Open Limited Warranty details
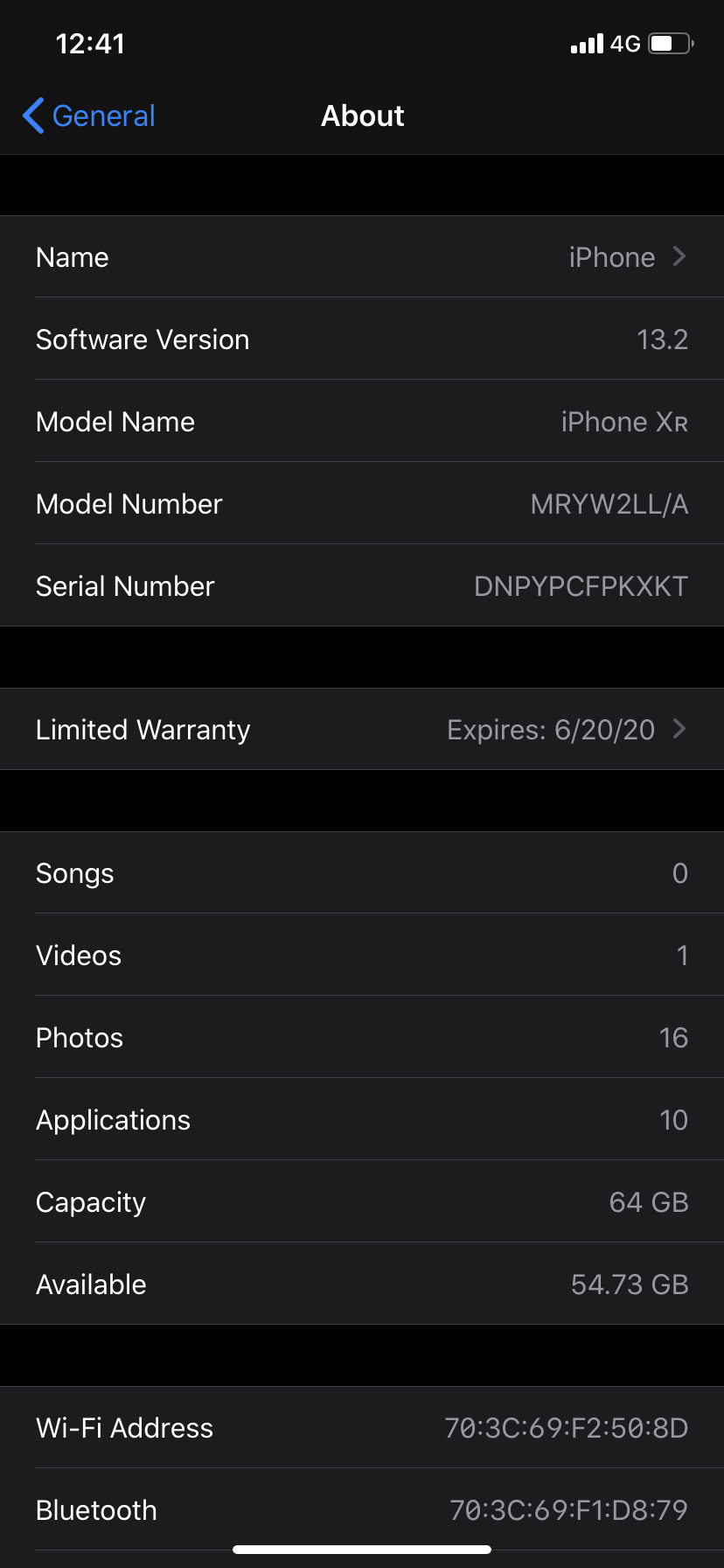This screenshot has width=724, height=1568. click(x=362, y=729)
